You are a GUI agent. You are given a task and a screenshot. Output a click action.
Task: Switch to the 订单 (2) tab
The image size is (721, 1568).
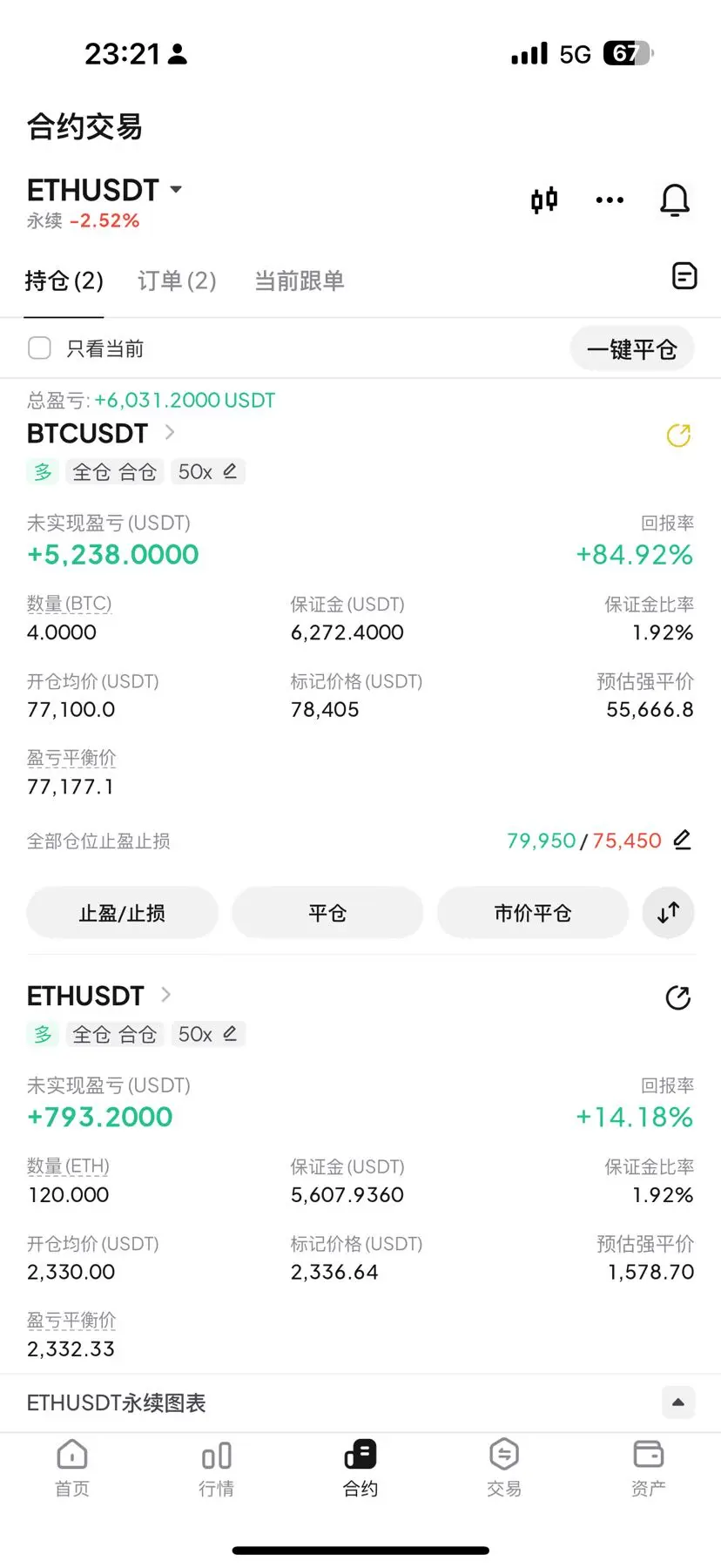pos(177,280)
